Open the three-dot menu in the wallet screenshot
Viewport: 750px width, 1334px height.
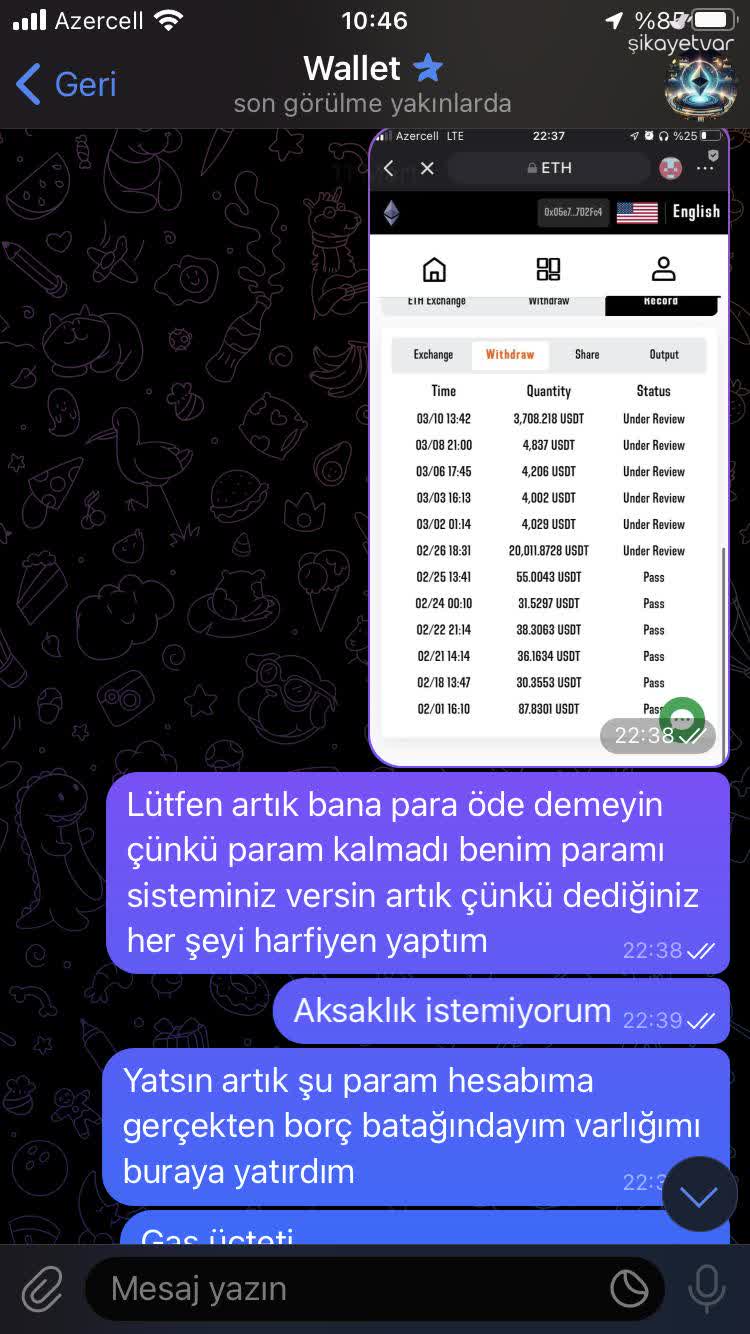(706, 168)
